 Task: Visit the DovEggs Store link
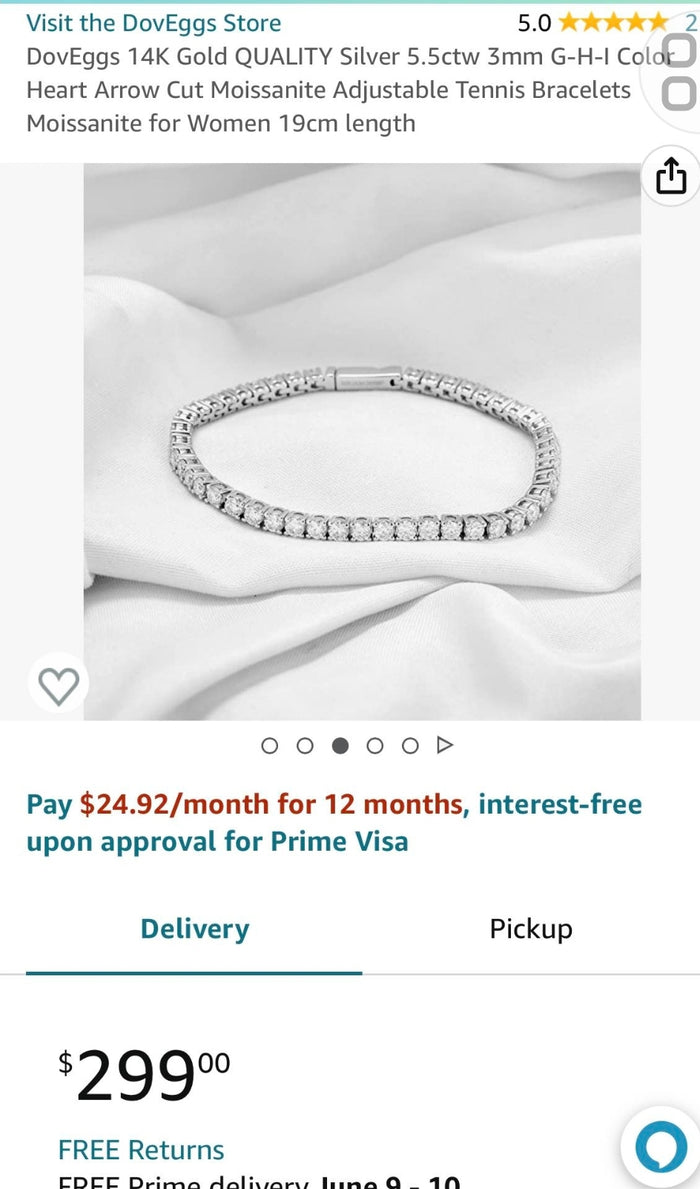point(153,23)
